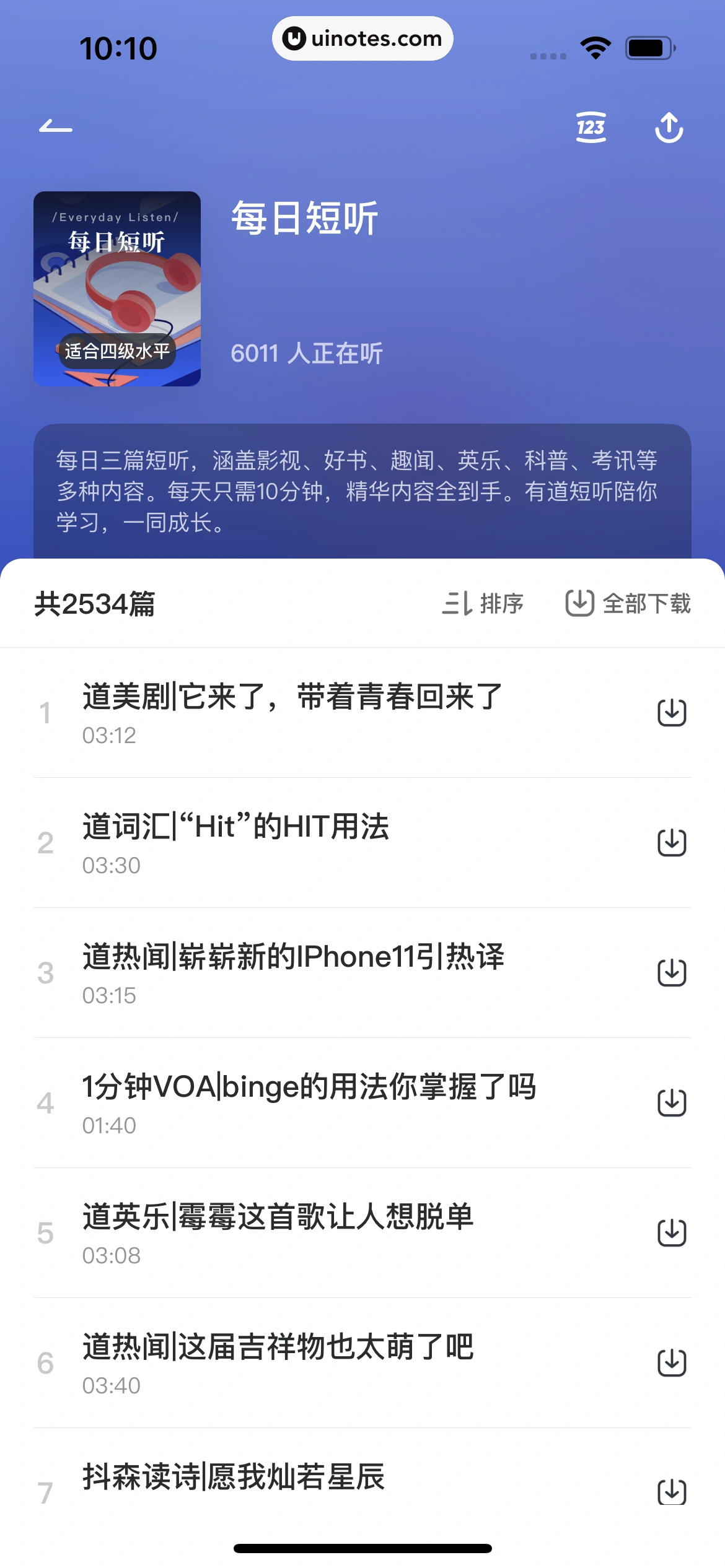Tap the uinotes.com pill at the top

pos(362,38)
